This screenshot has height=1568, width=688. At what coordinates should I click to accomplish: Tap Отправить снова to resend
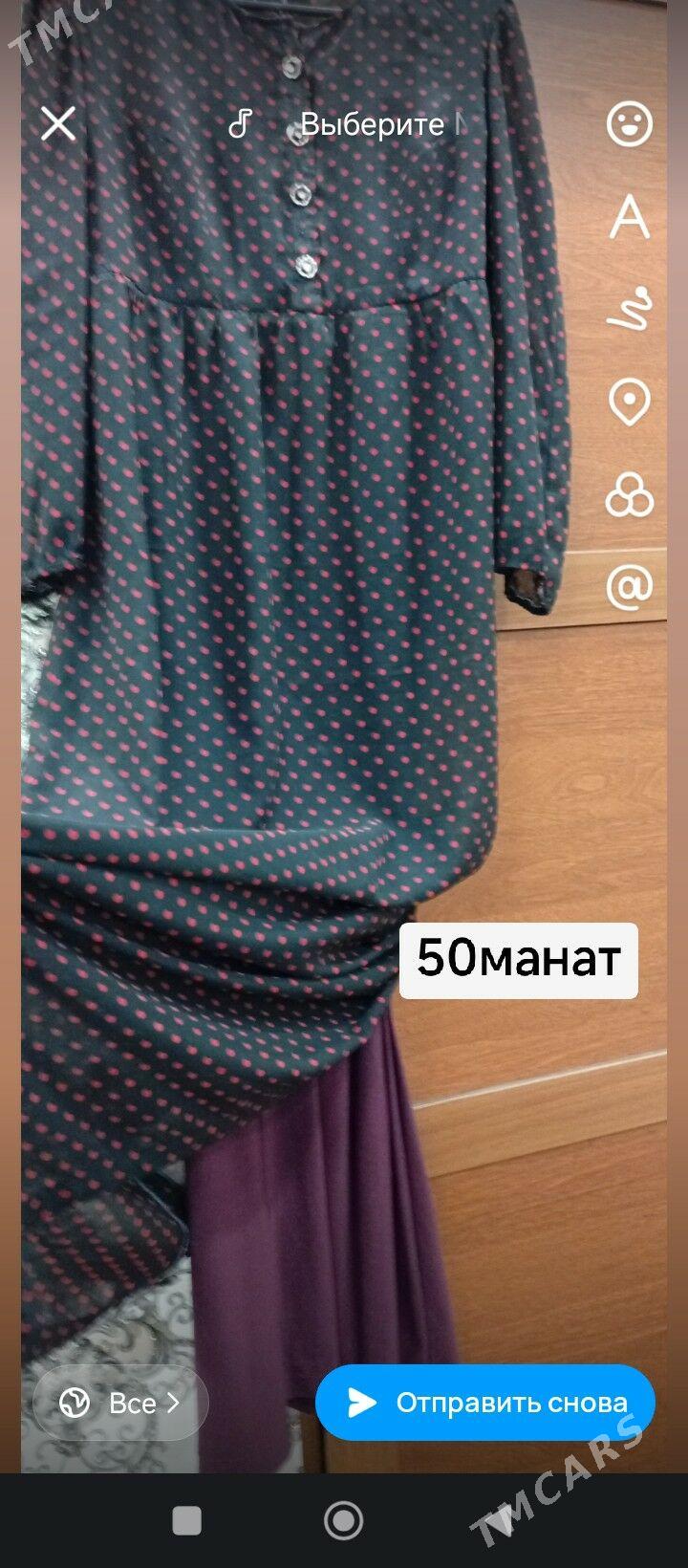tap(485, 1403)
